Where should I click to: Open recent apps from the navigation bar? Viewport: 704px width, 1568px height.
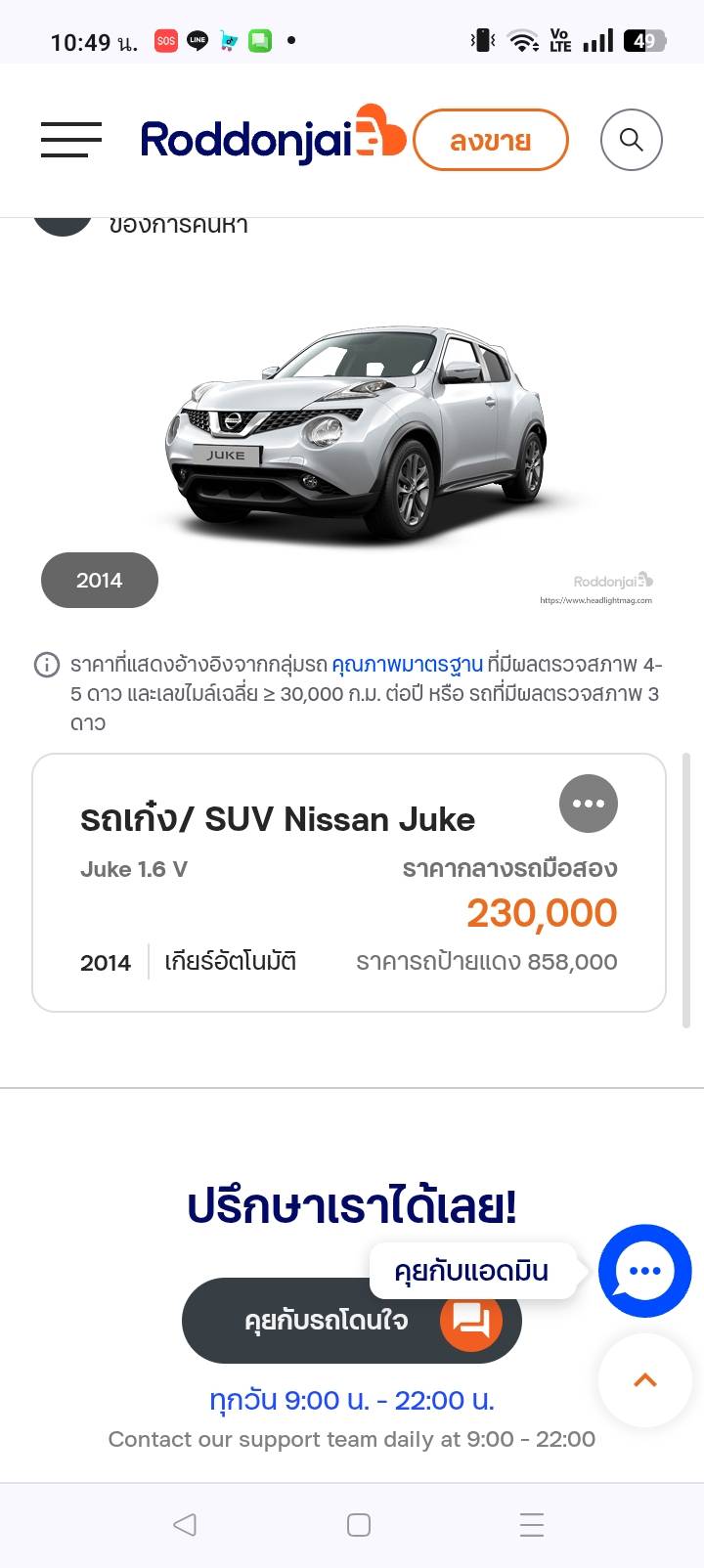pos(531,1524)
